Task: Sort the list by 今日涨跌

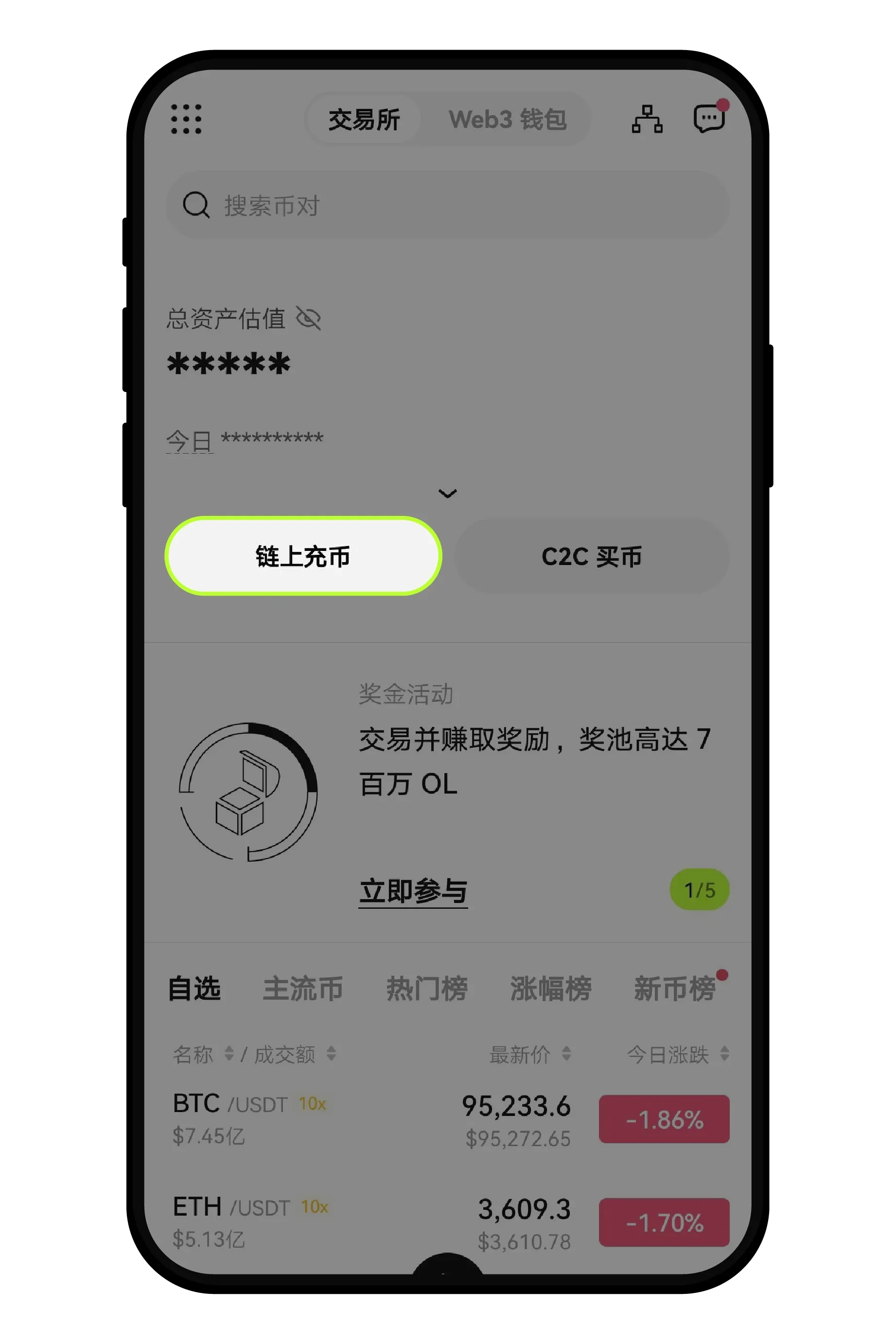Action: pos(677,1054)
